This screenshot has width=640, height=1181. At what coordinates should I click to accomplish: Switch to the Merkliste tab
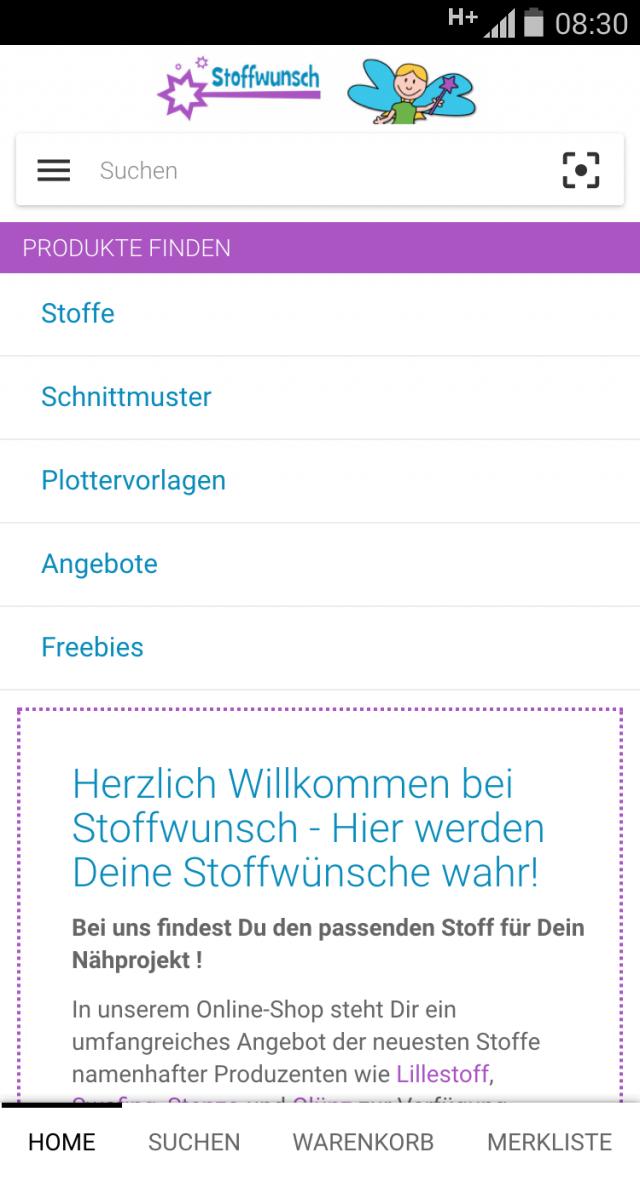(549, 1142)
